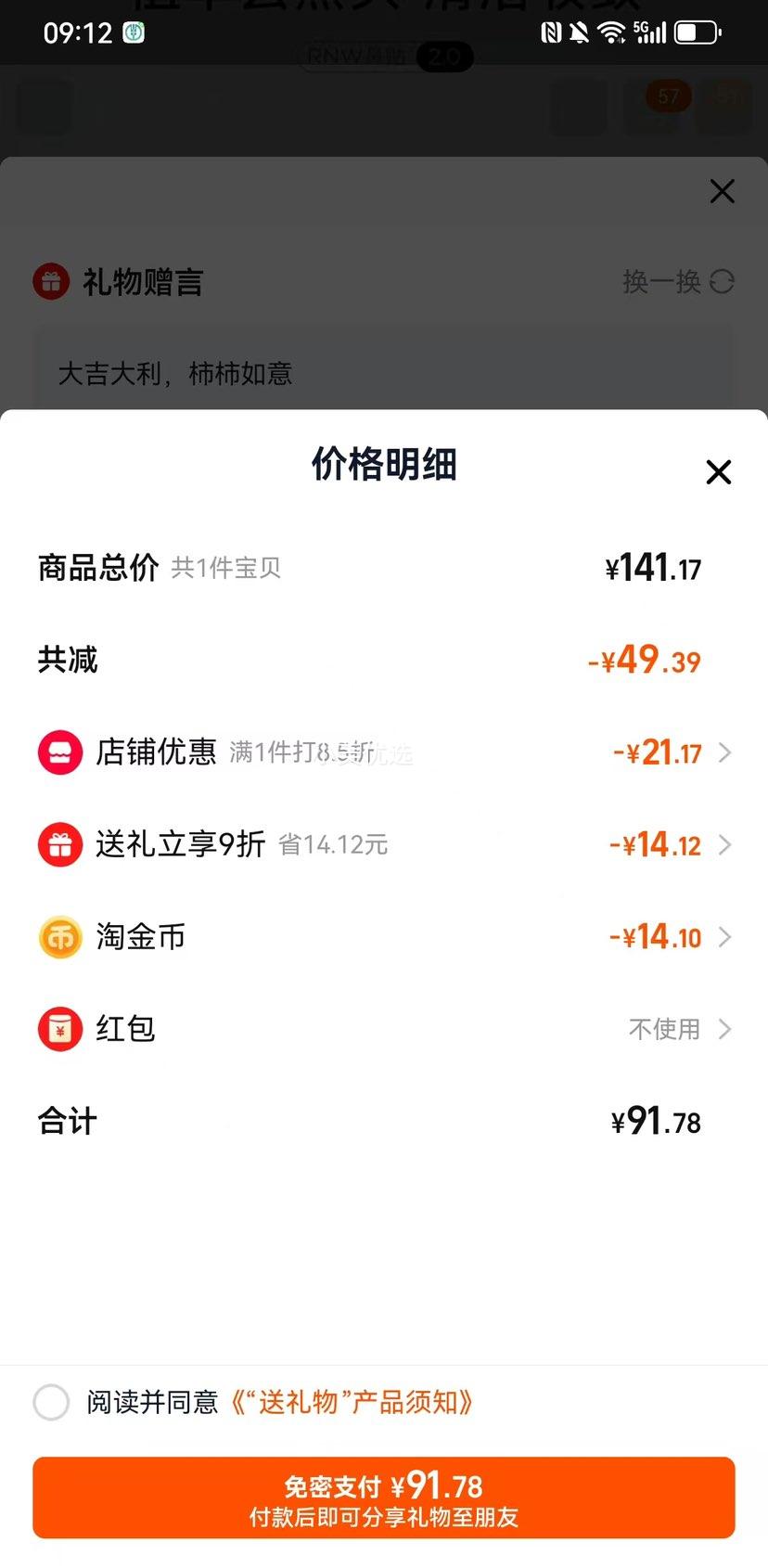Pay ¥91.78 with 免密支付 button
Viewport: 768px width, 1568px height.
point(384,1498)
